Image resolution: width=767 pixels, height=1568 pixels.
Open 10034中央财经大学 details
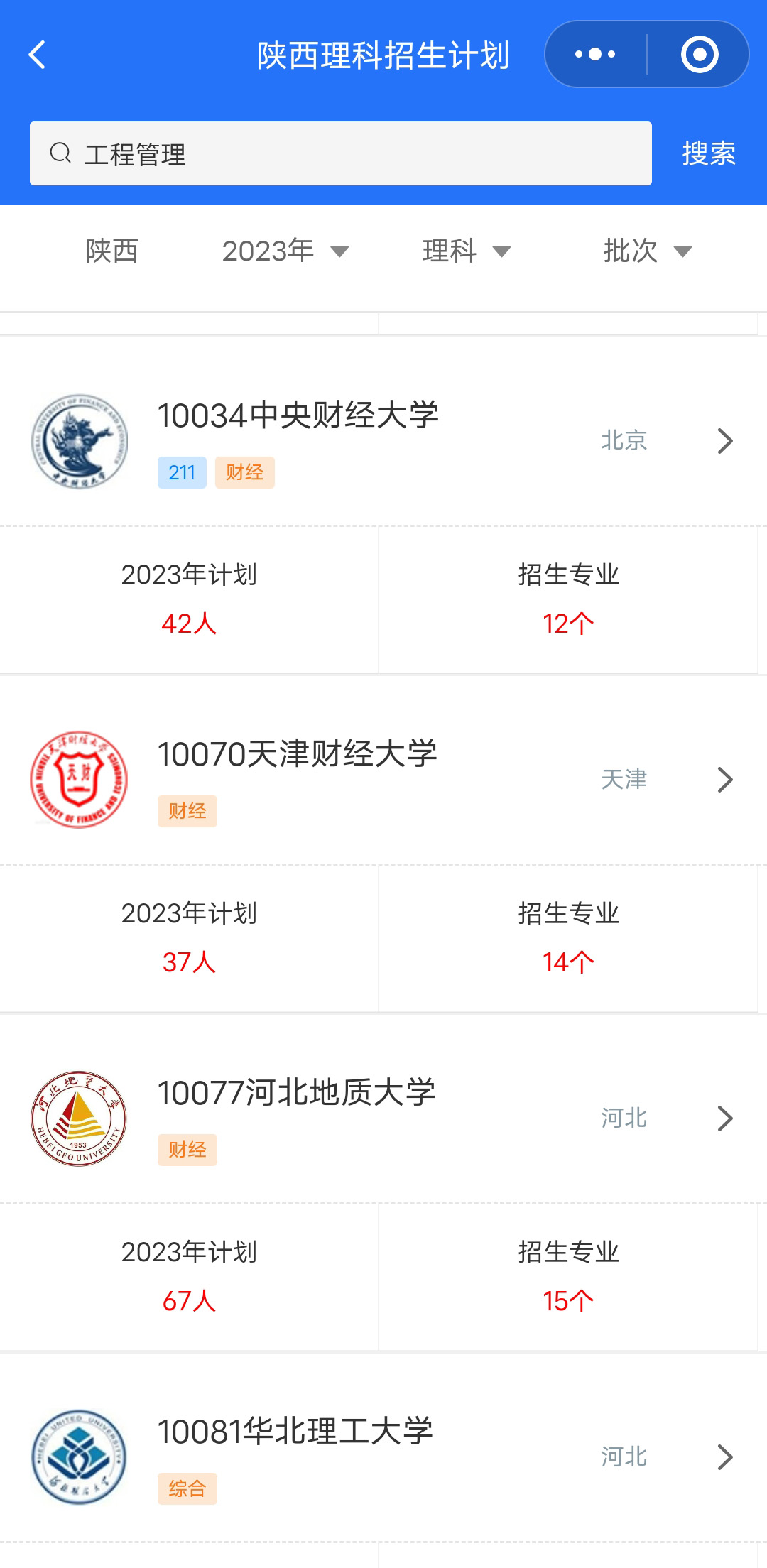click(383, 440)
